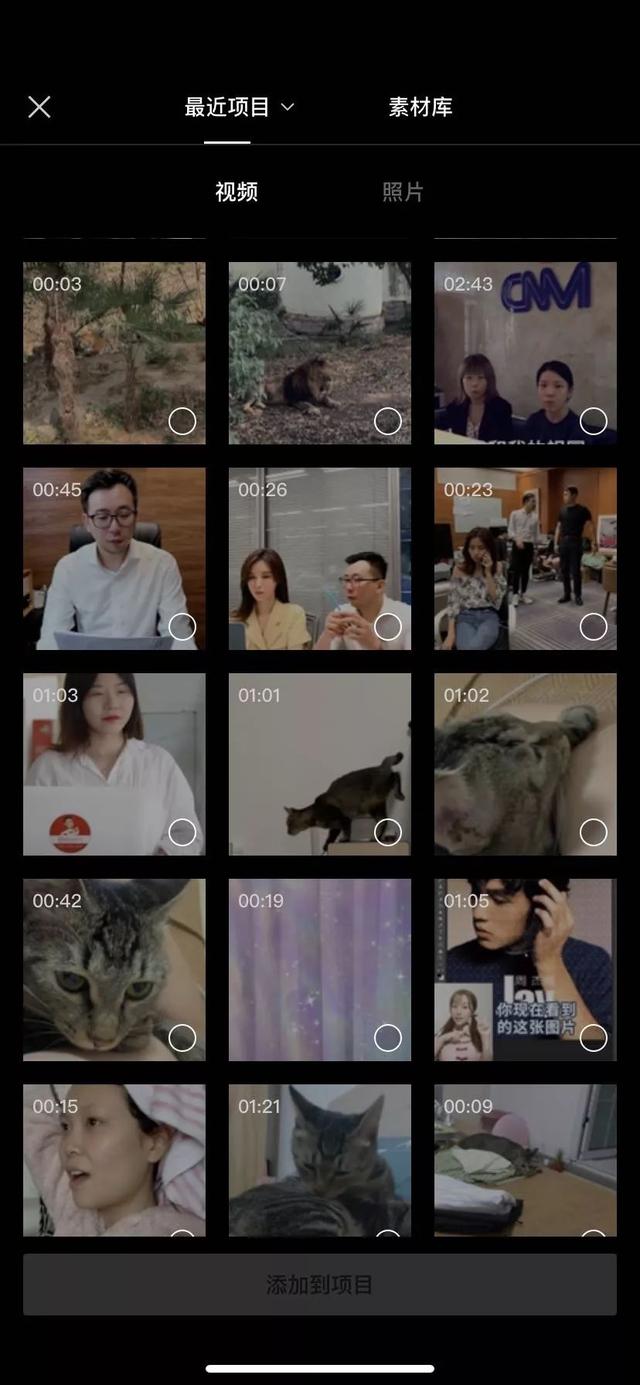Screen dimensions: 640x1385
Task: Choose the 00:42 video via its circle
Action: 182,1038
